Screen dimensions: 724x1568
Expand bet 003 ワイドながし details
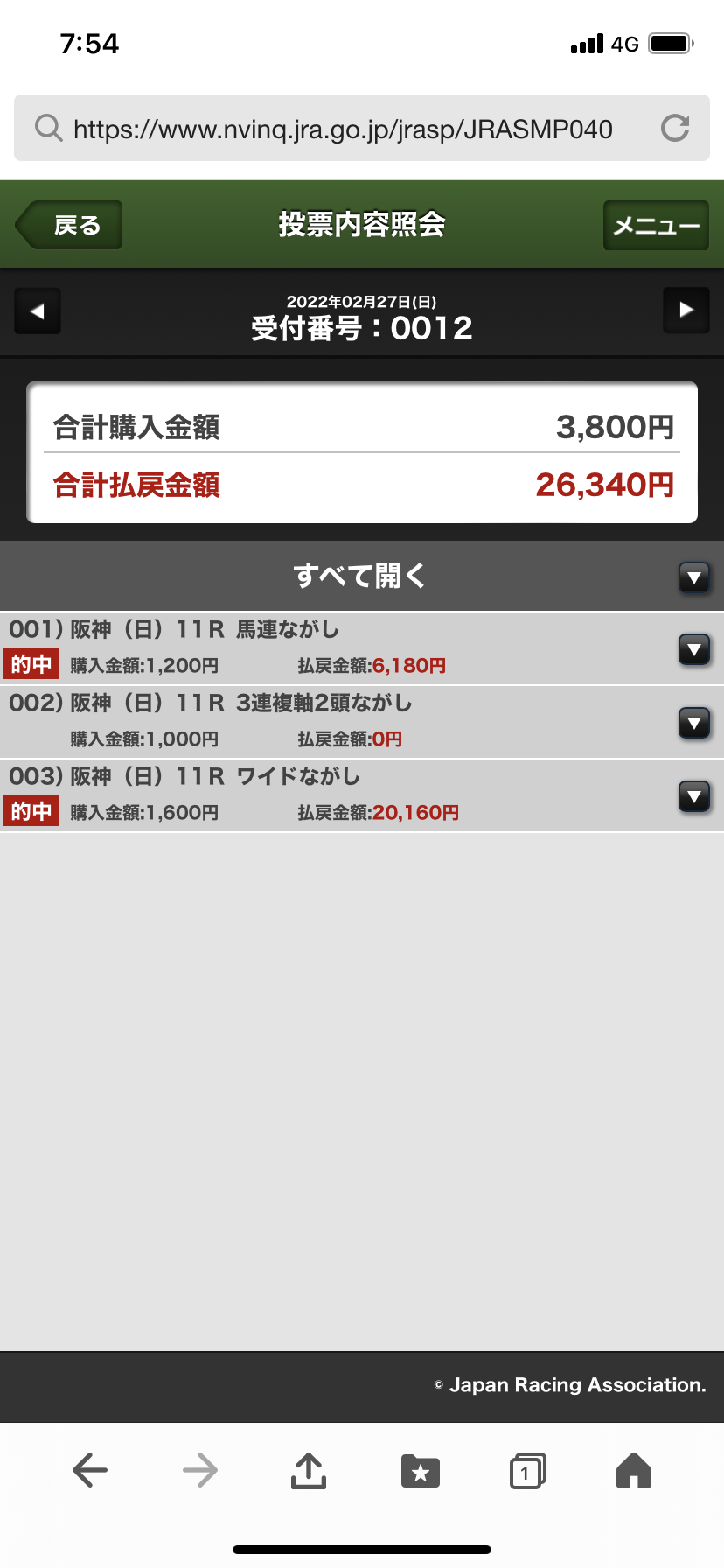click(x=694, y=796)
